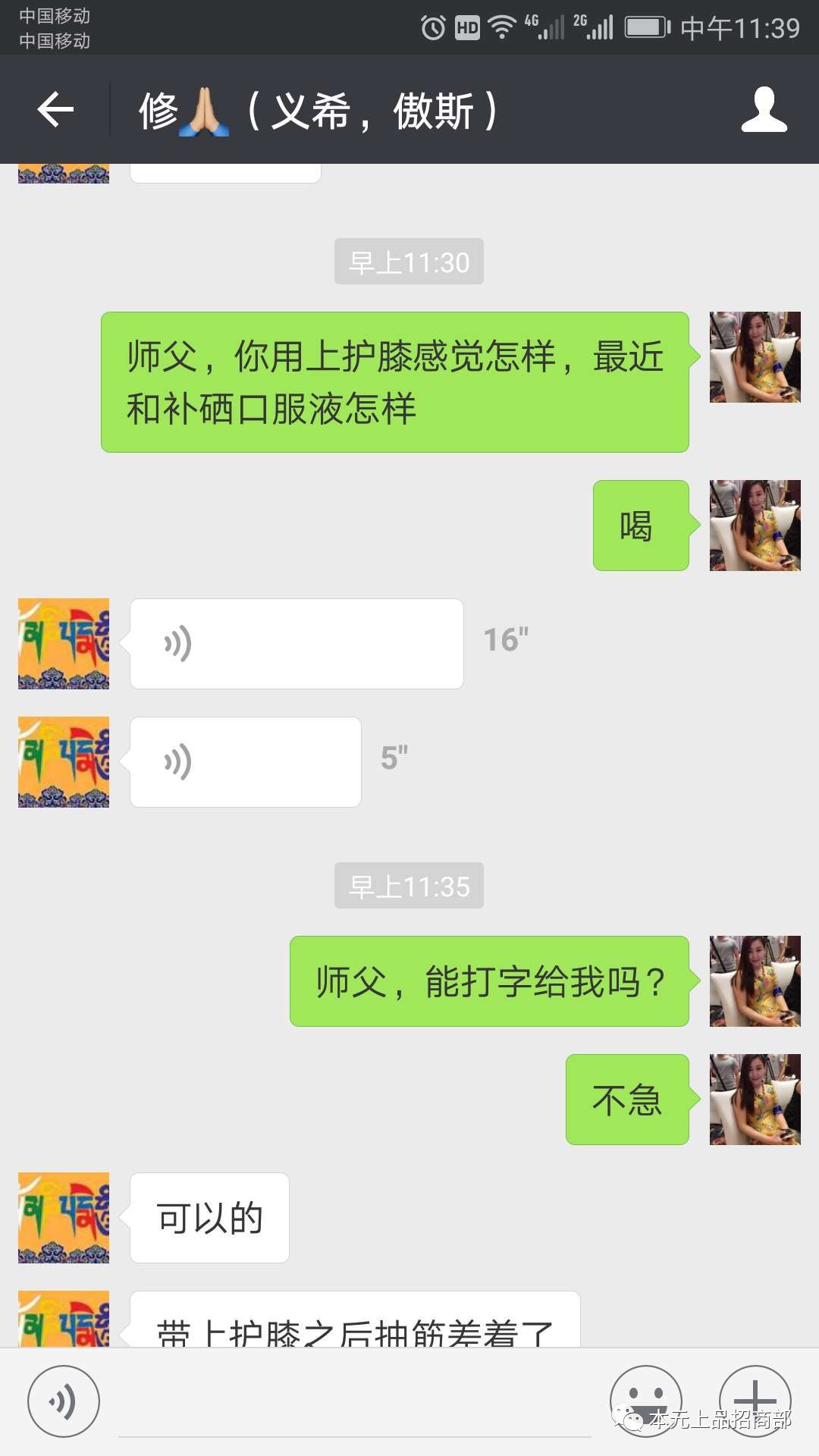
Task: Play the 16-second voice message
Action: point(296,642)
